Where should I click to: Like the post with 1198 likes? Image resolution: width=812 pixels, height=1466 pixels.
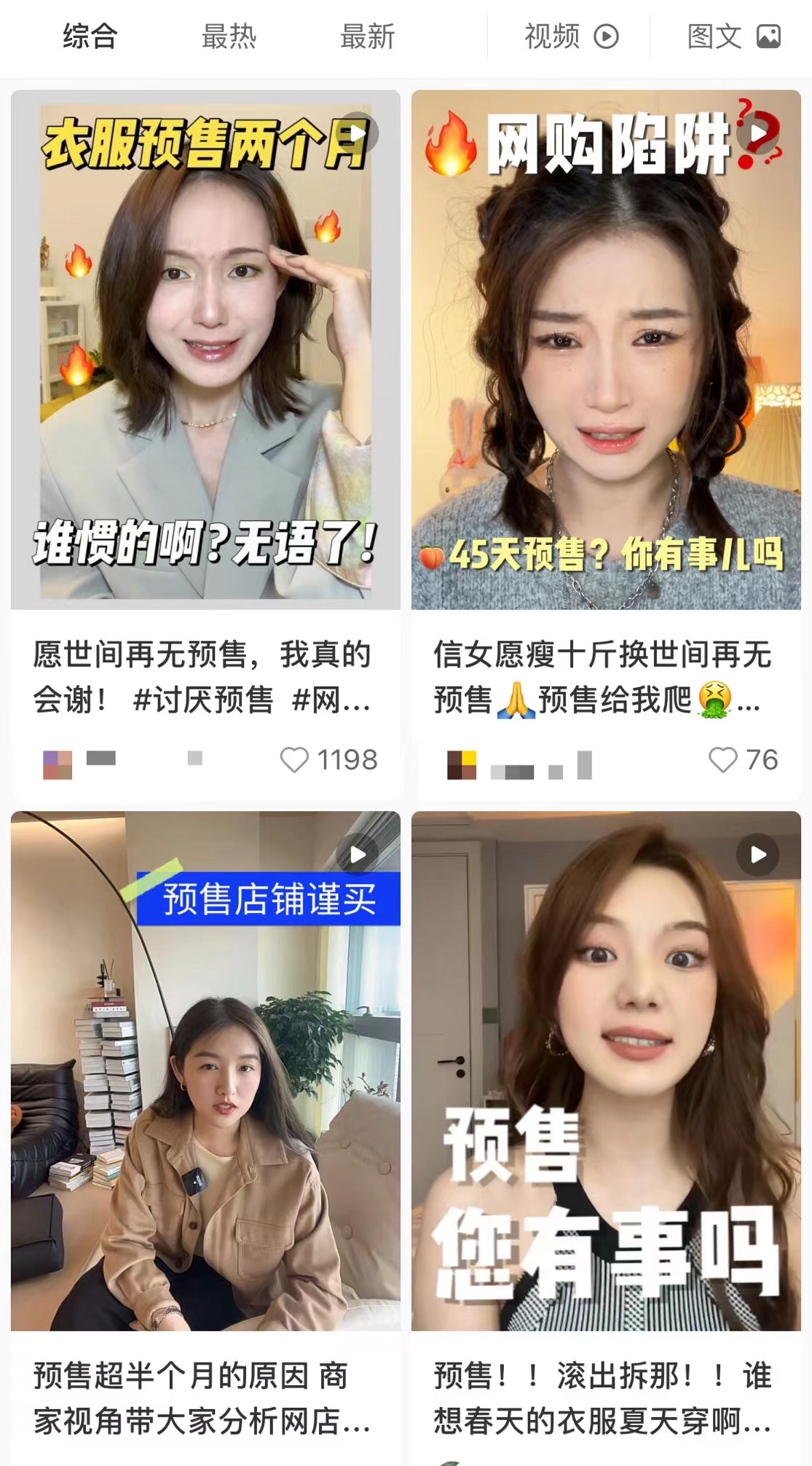point(295,760)
